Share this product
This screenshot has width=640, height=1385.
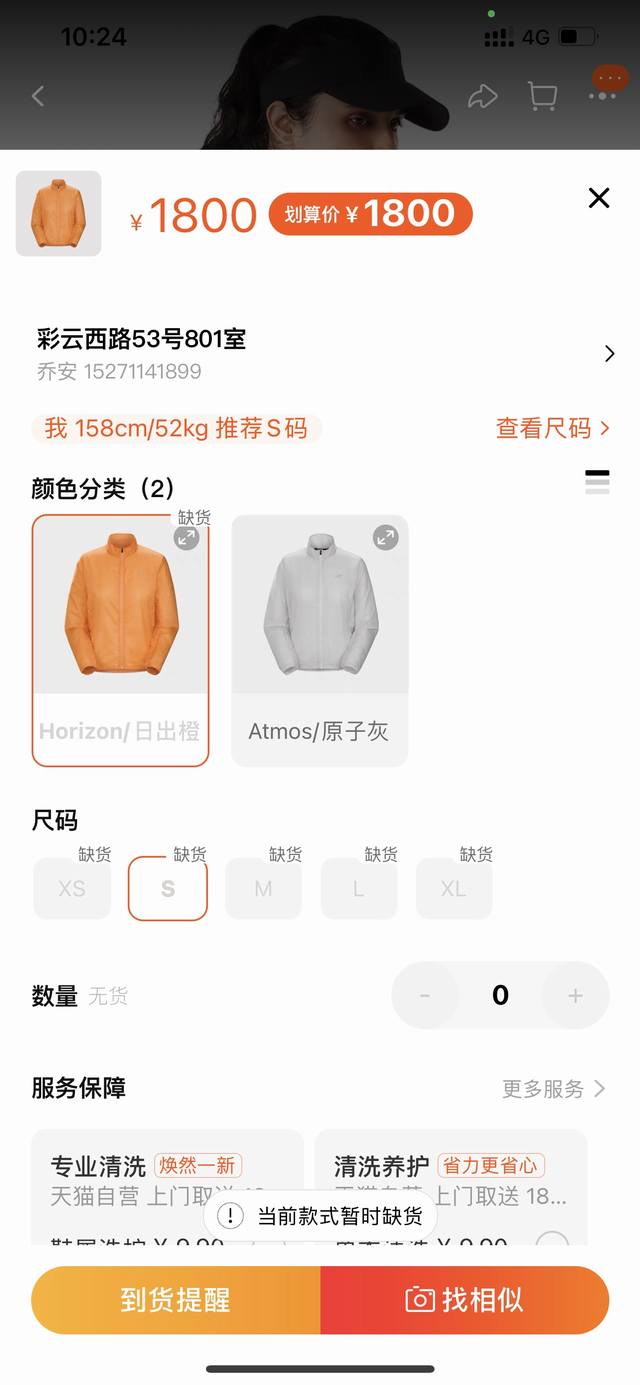tap(482, 96)
